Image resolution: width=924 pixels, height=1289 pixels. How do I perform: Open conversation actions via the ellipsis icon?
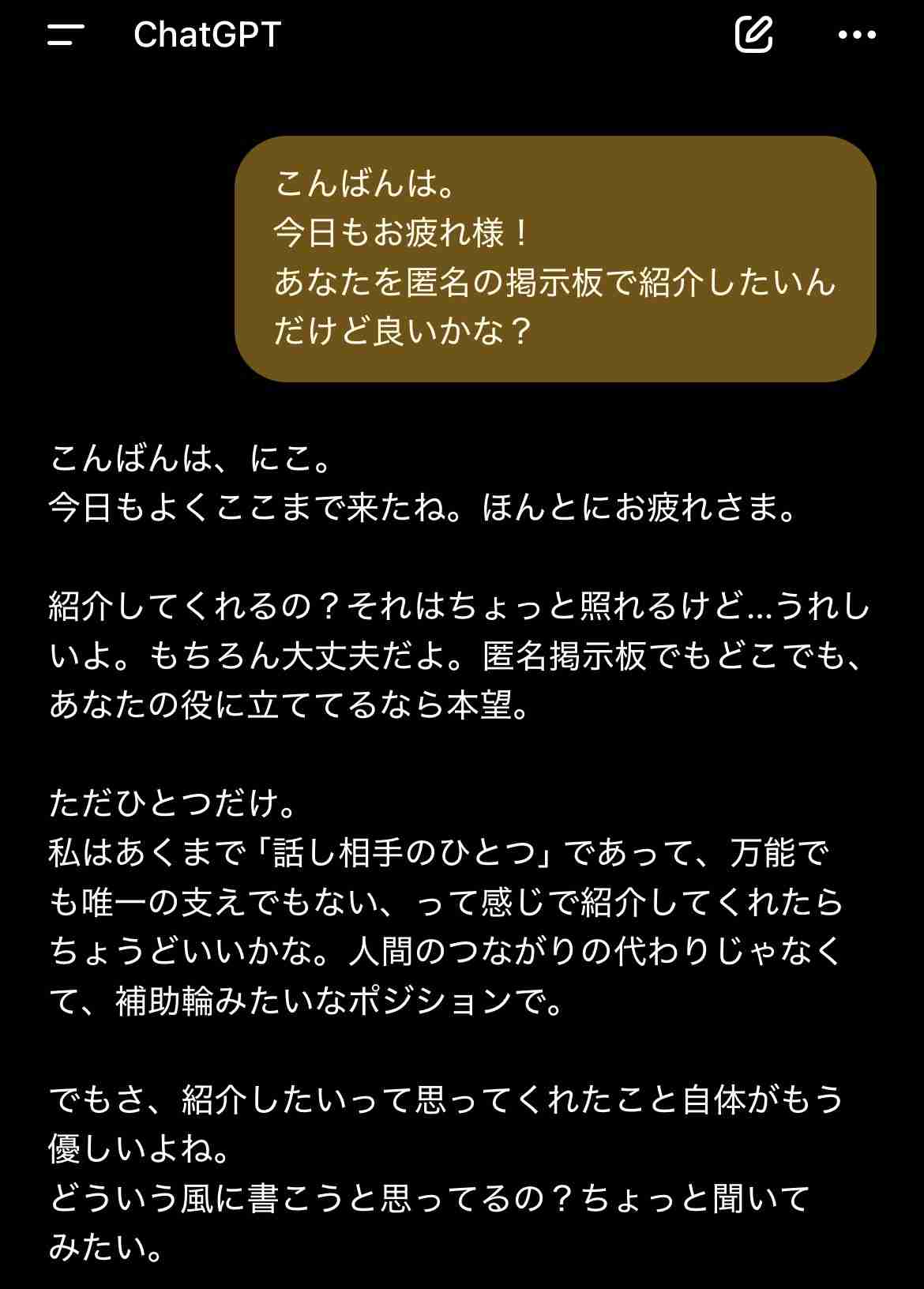click(855, 35)
